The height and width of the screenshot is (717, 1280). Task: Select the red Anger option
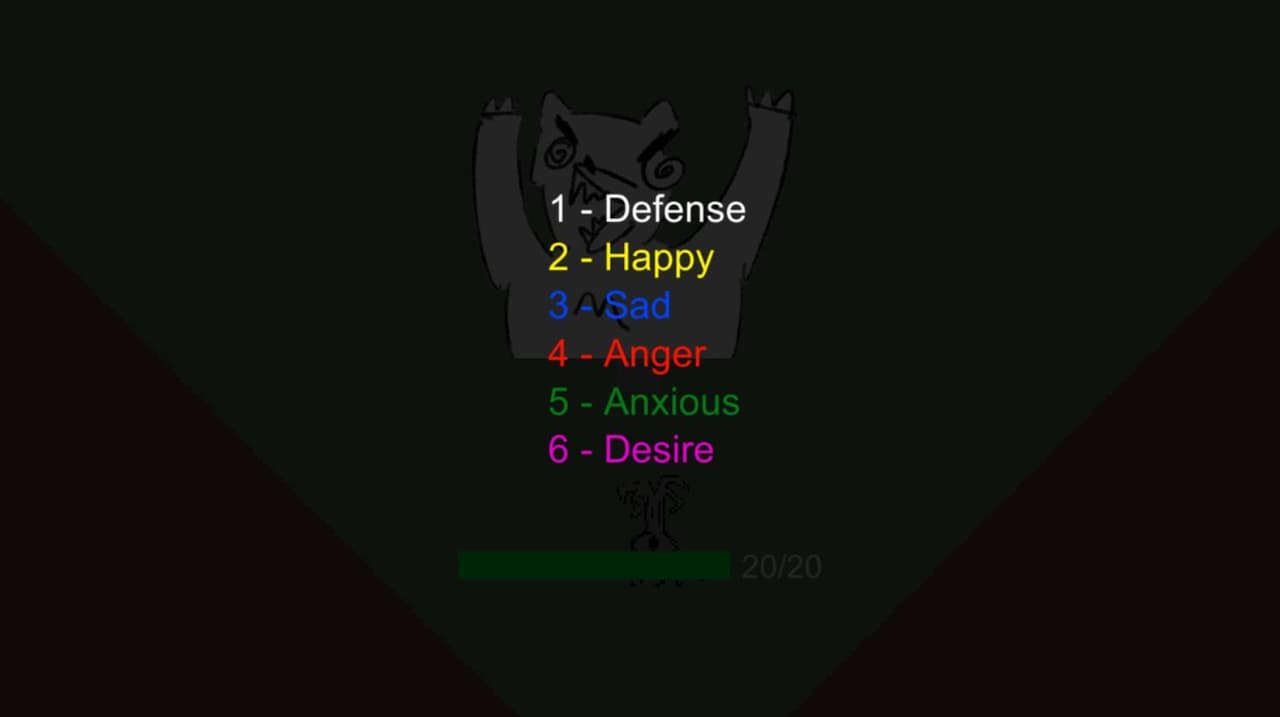tap(627, 354)
